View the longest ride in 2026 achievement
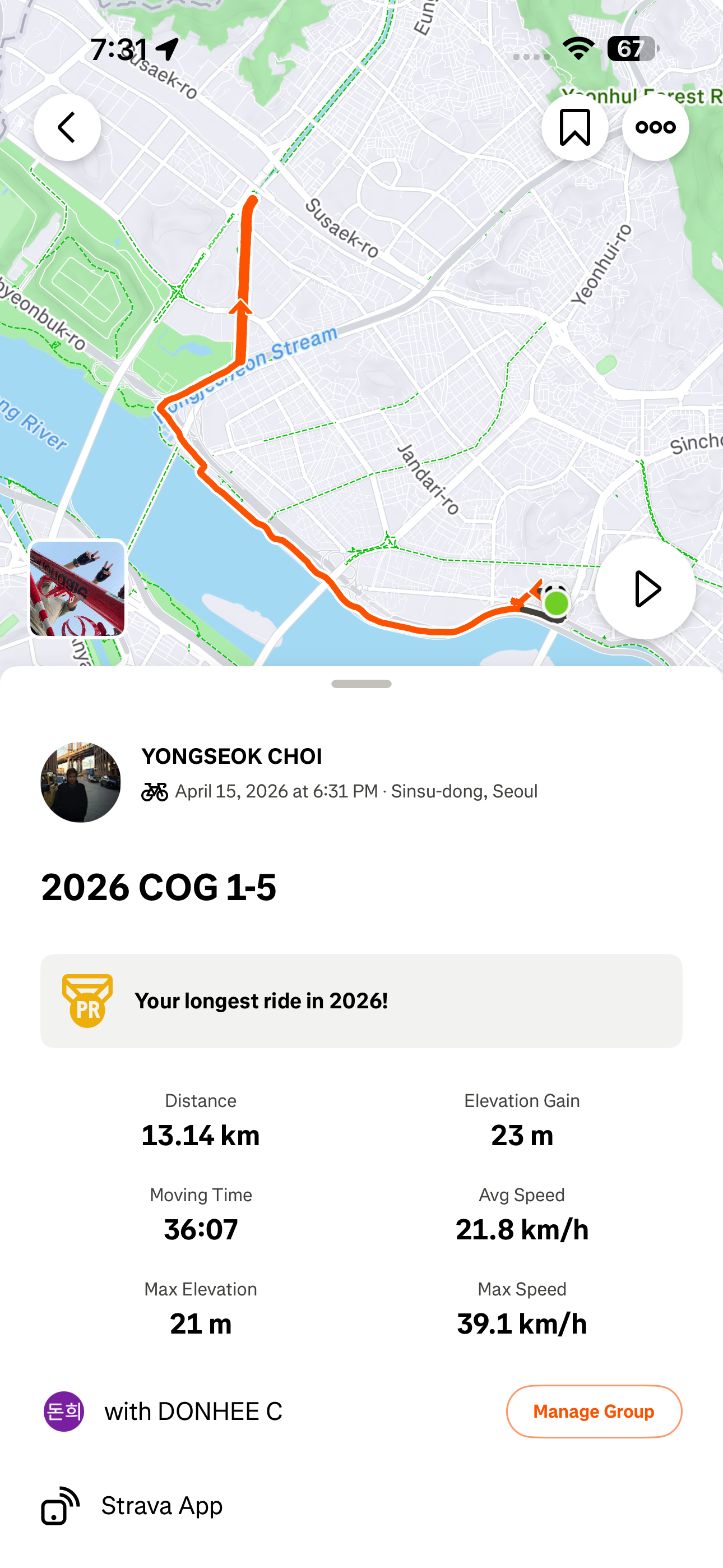 (x=361, y=1000)
